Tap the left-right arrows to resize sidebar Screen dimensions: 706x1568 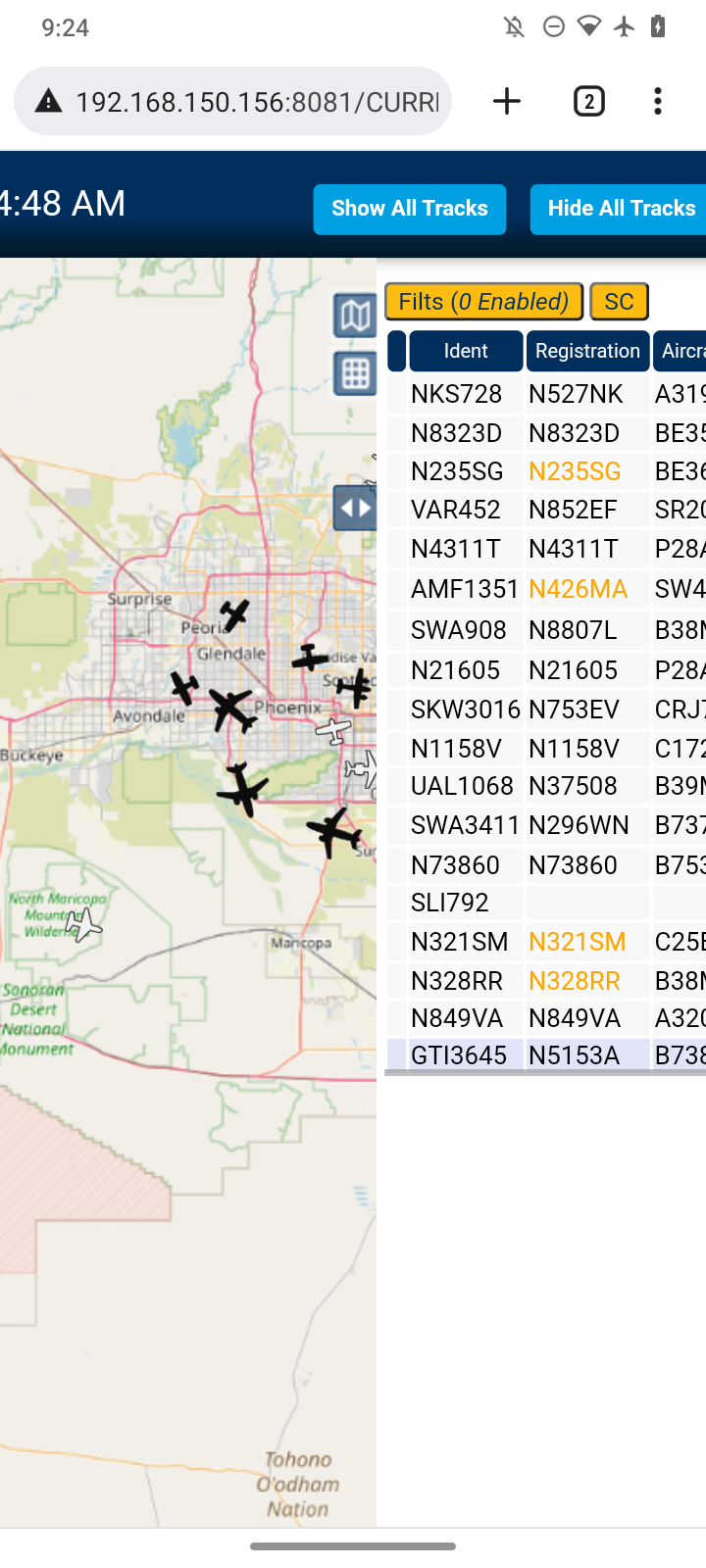[355, 508]
